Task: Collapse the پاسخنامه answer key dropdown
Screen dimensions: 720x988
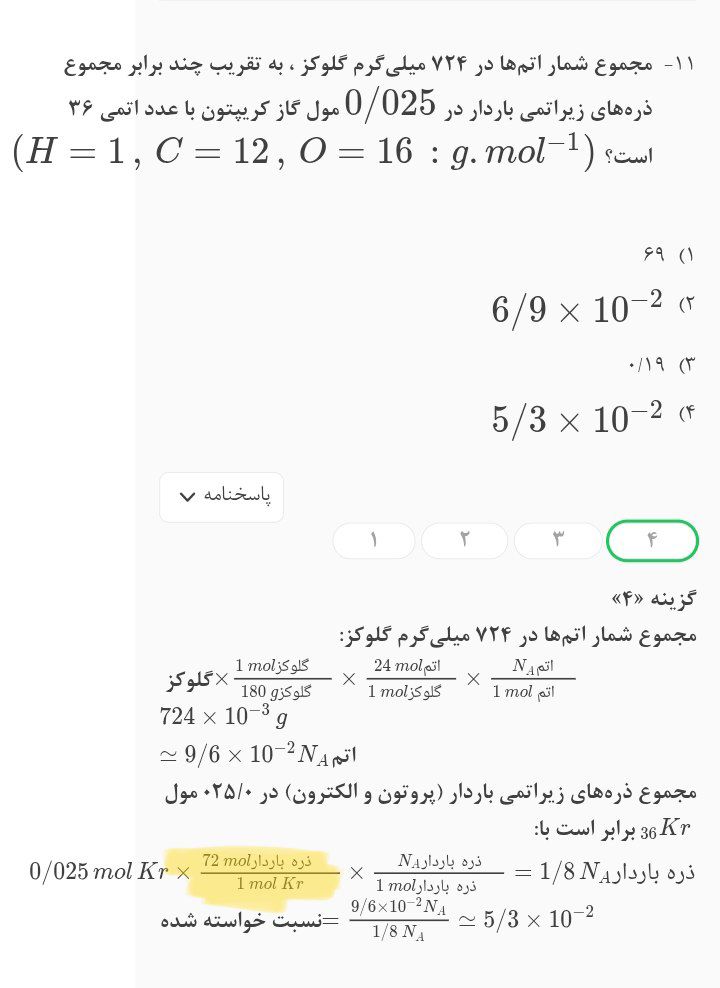Action: click(x=221, y=497)
